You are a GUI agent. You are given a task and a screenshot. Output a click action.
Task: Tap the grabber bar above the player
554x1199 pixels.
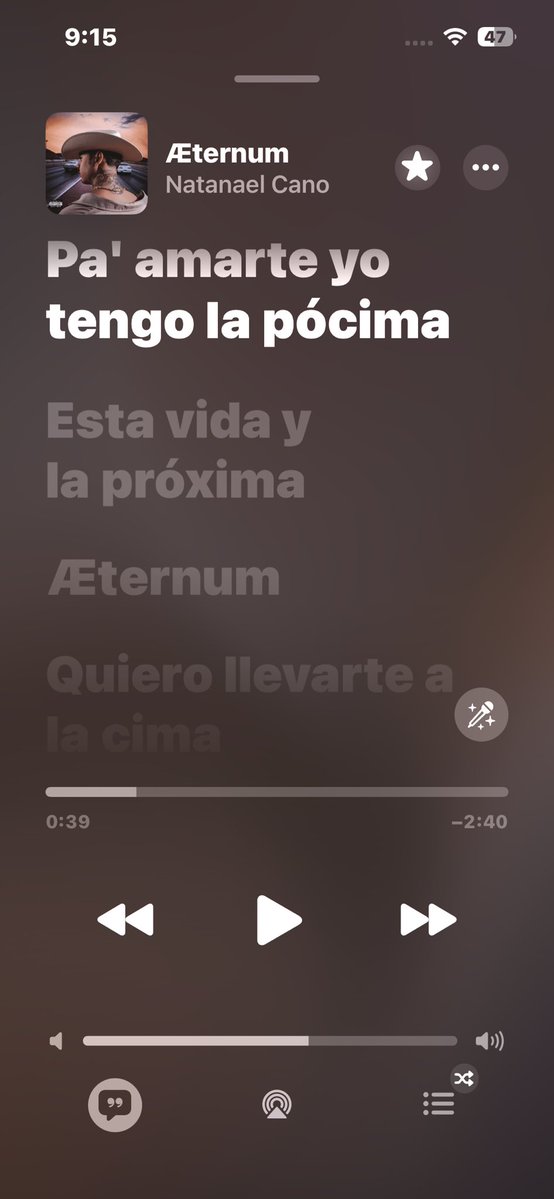tap(277, 79)
